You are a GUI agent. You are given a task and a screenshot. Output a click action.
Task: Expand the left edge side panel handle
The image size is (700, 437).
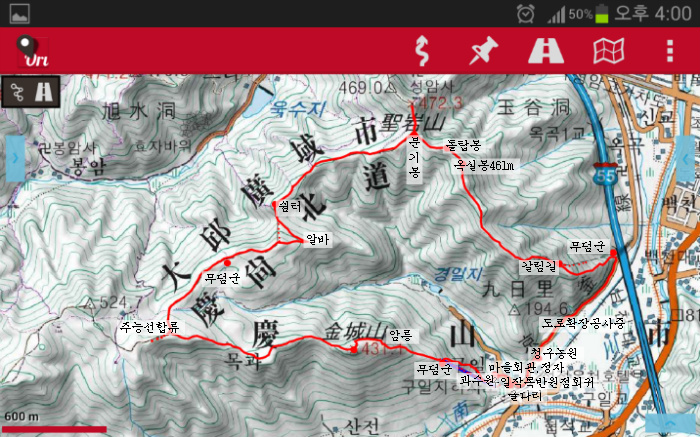click(x=14, y=159)
